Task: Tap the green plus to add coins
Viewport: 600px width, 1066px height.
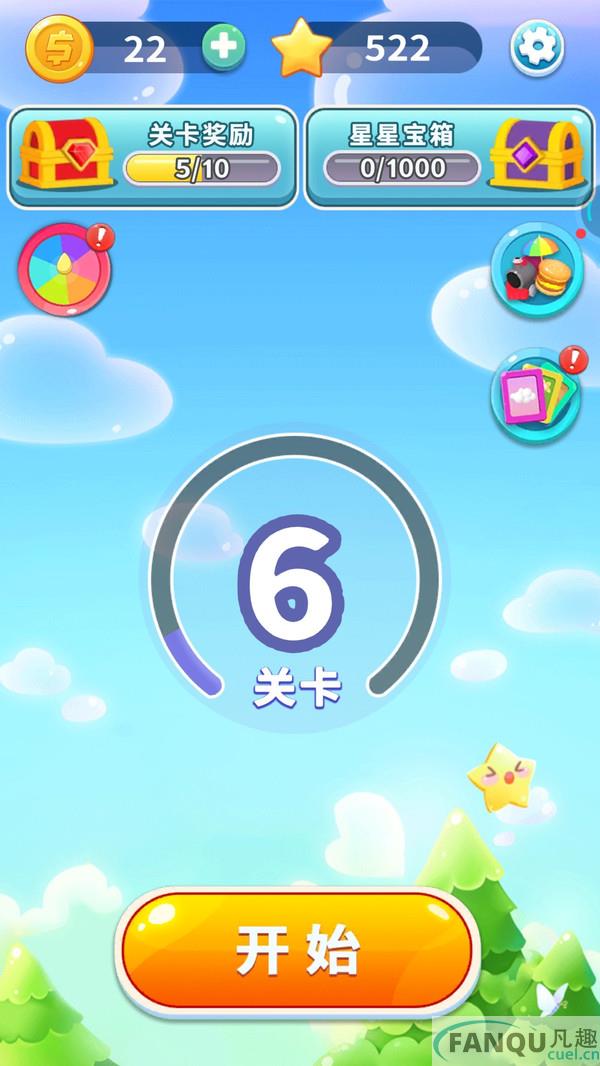Action: [x=224, y=47]
